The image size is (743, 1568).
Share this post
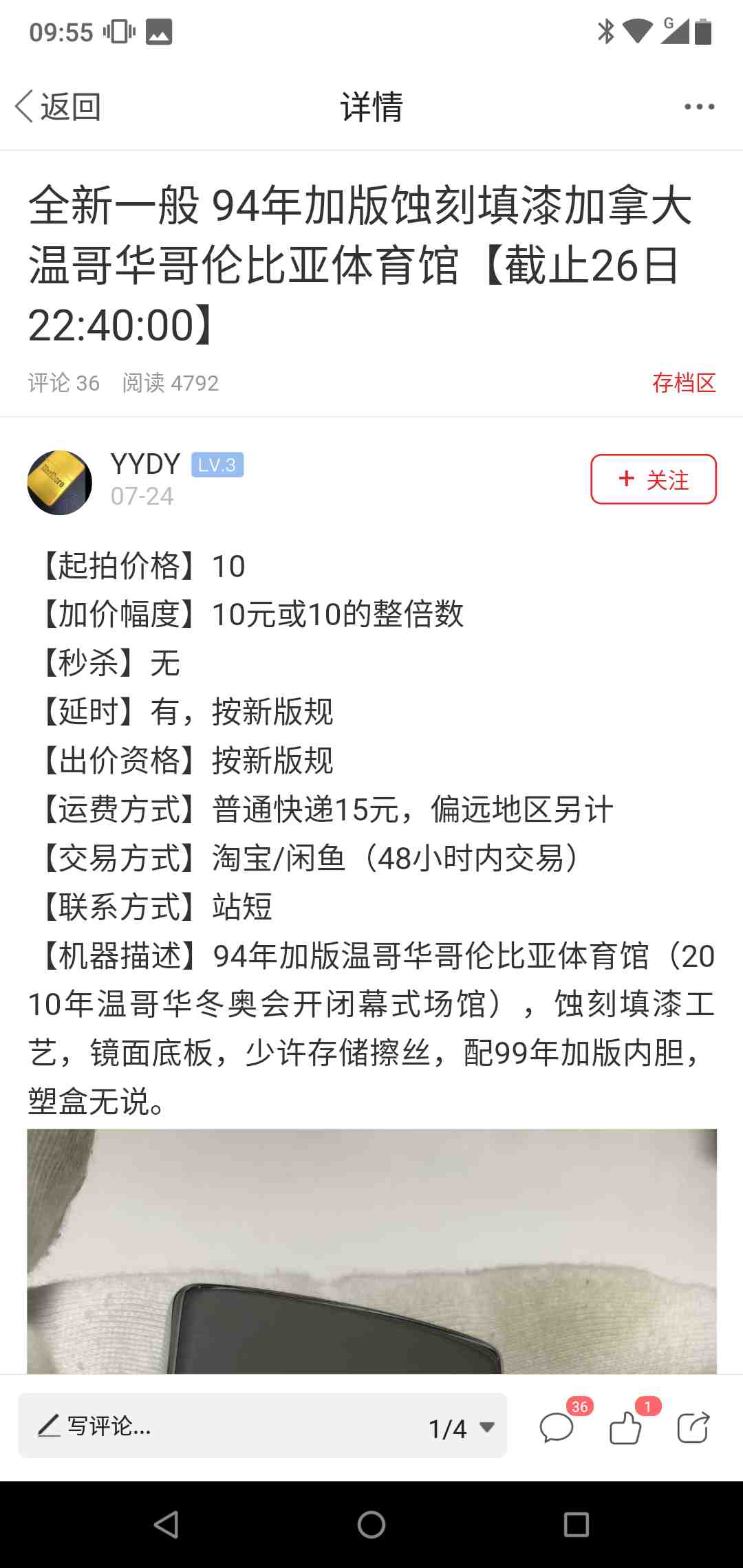[x=693, y=1428]
